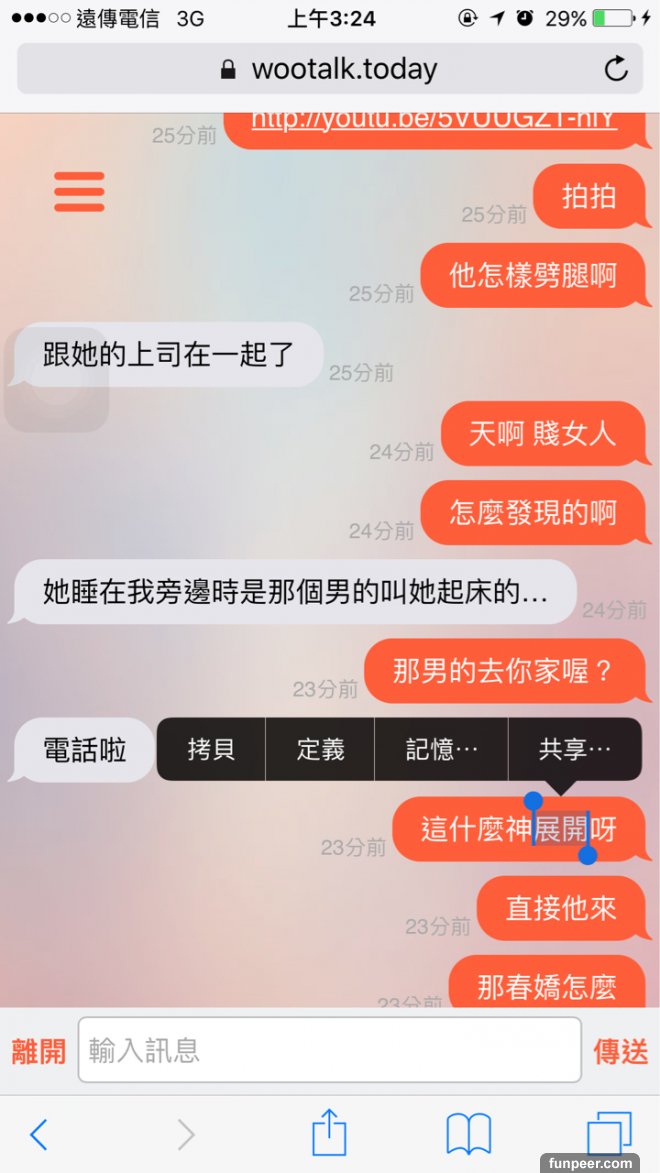
Task: Tap the wootalk.today address bar
Action: point(330,69)
